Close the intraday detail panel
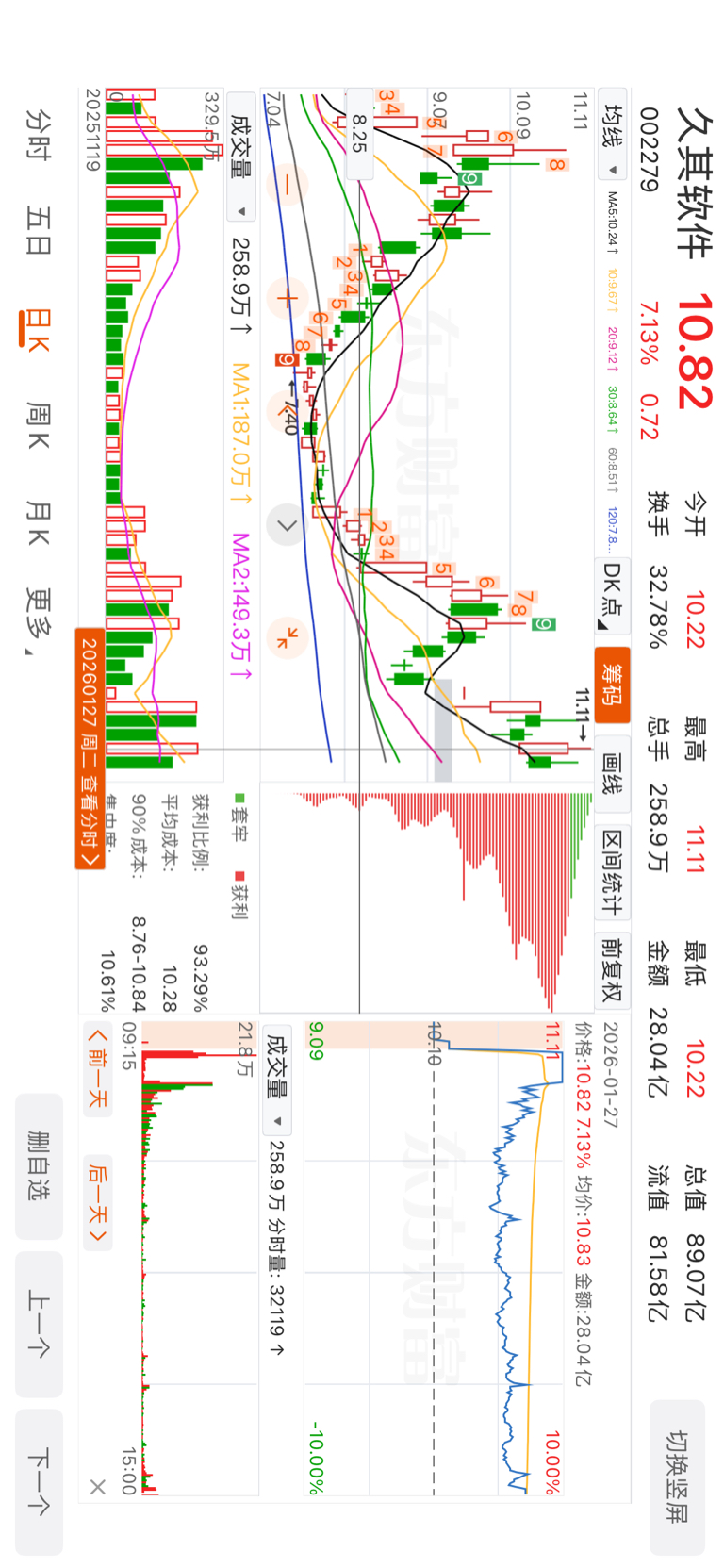Viewport: 724px width, 1568px height. [x=98, y=1487]
